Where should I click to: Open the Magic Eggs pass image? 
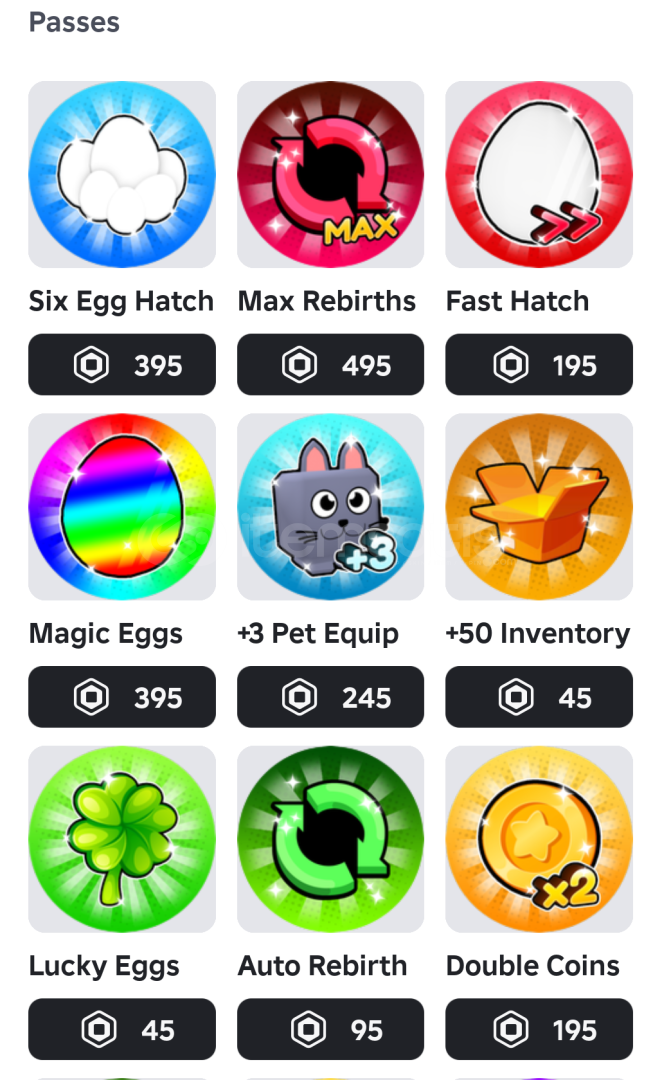(122, 507)
